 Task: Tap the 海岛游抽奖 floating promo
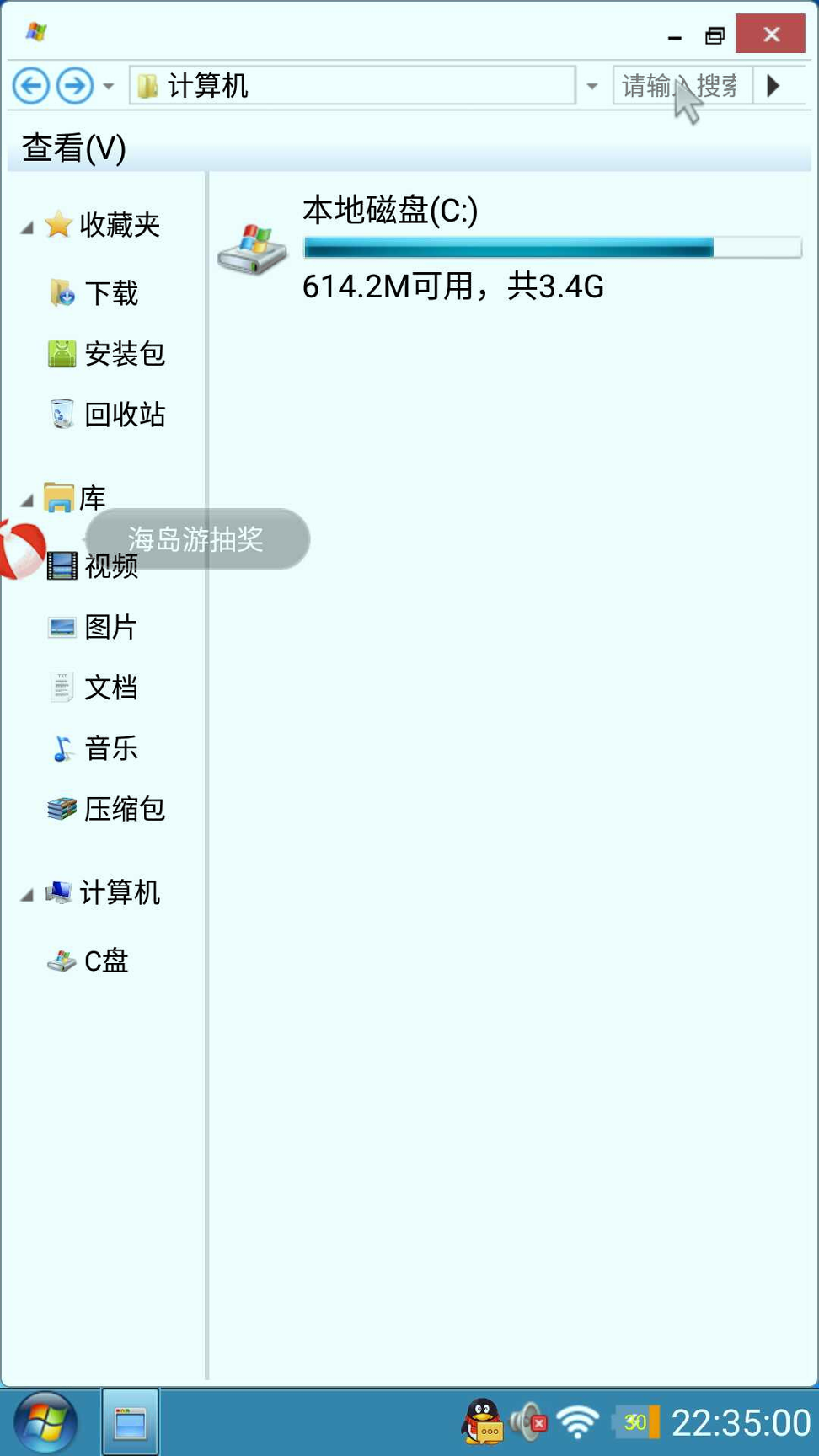196,539
